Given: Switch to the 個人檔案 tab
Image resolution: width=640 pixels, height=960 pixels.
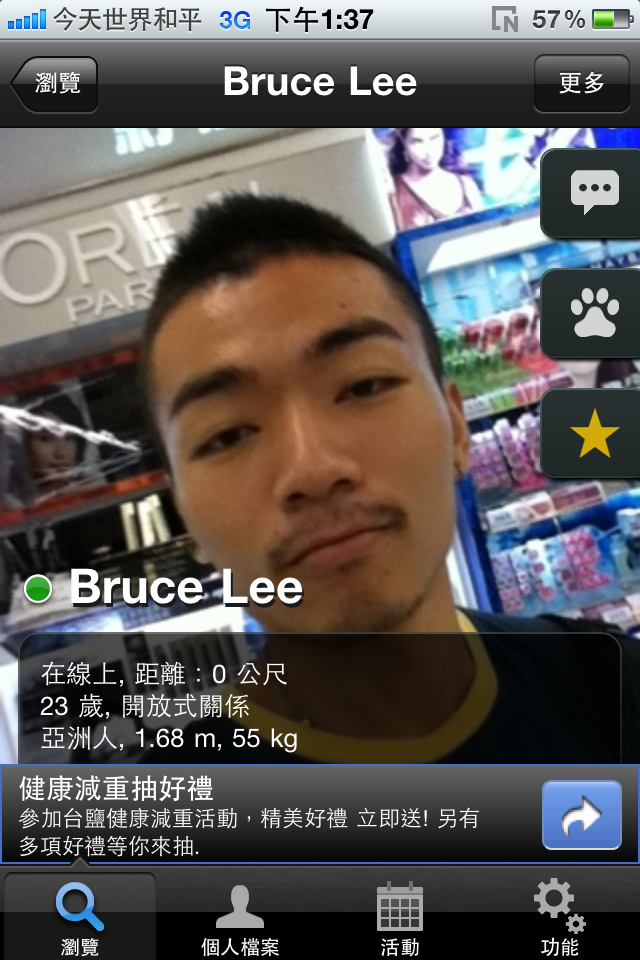Looking at the screenshot, I should coord(240,917).
